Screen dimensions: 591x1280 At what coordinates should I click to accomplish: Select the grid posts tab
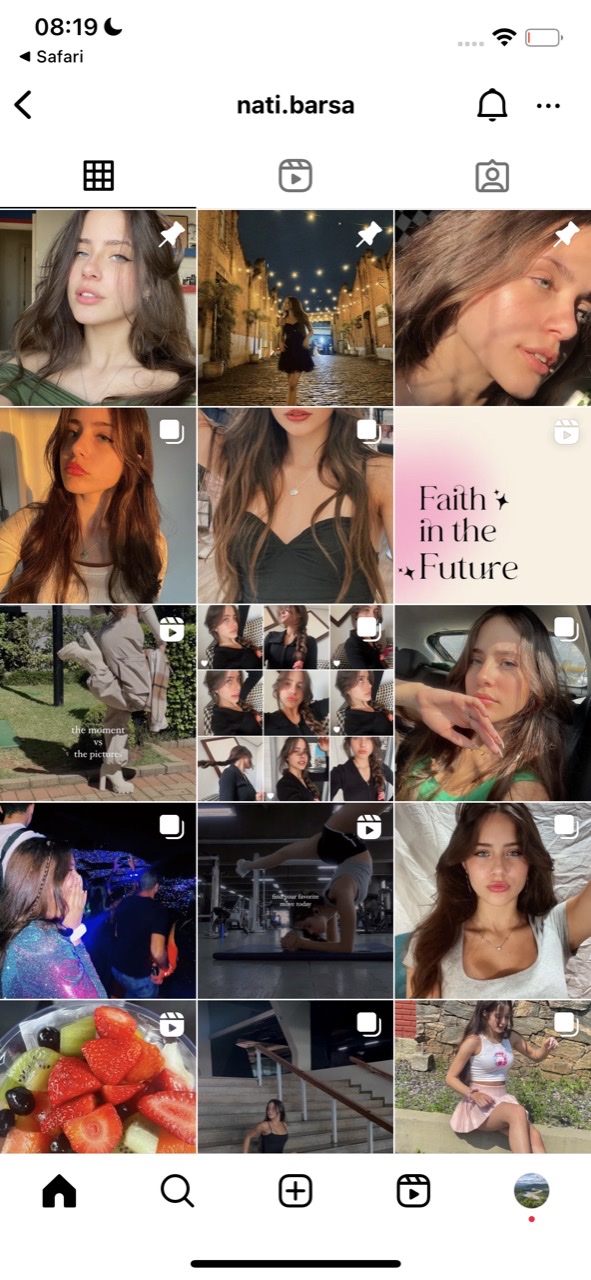98,176
